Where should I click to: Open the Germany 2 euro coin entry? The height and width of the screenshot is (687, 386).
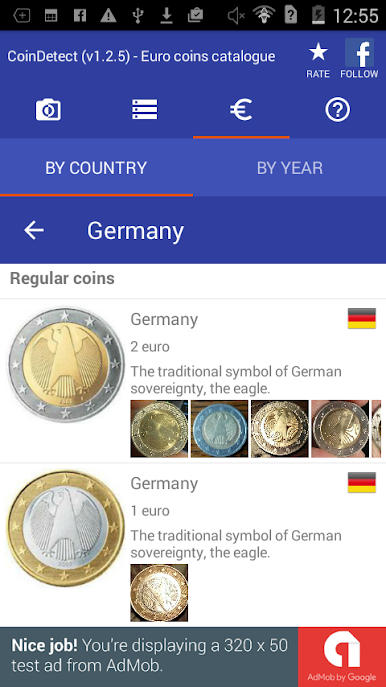click(x=193, y=381)
